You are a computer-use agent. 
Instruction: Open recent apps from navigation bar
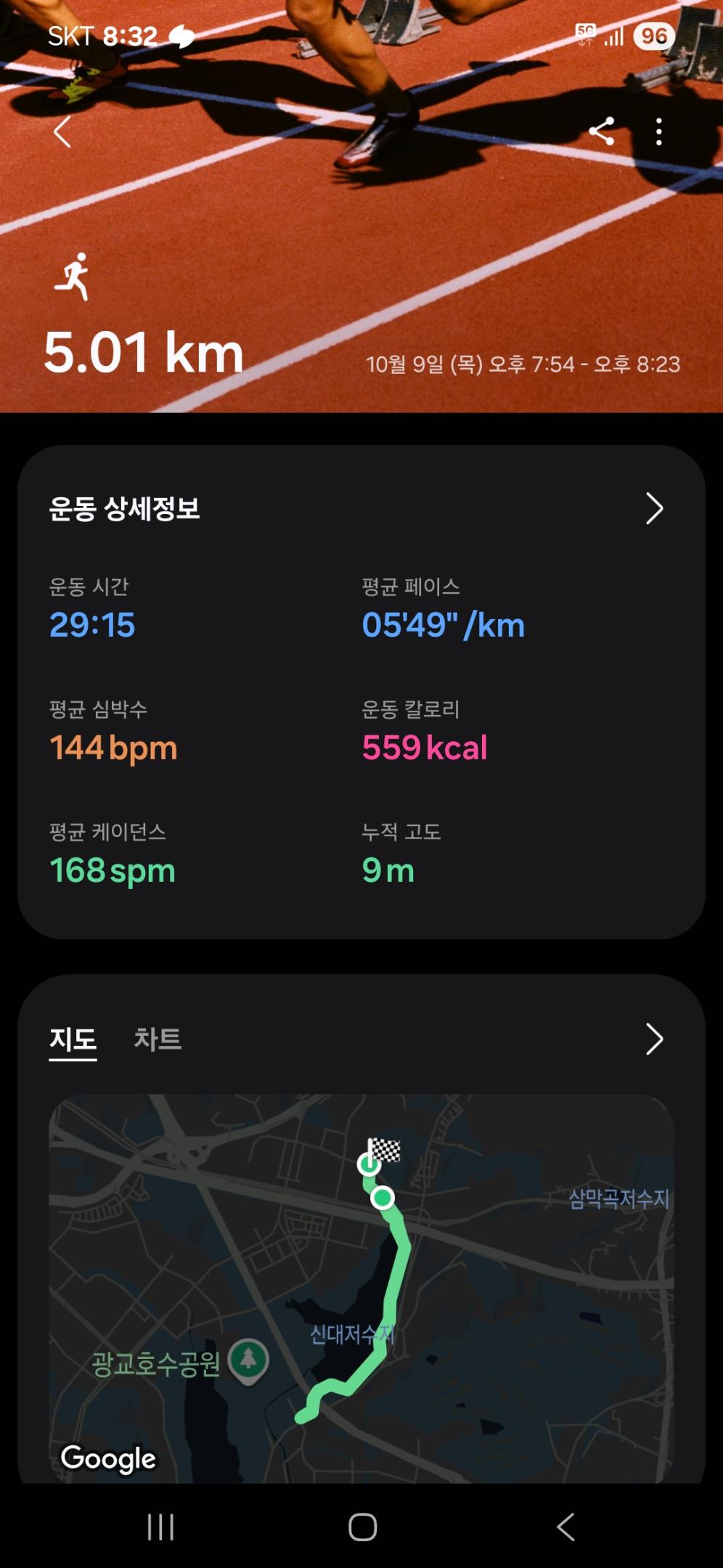(160, 1527)
